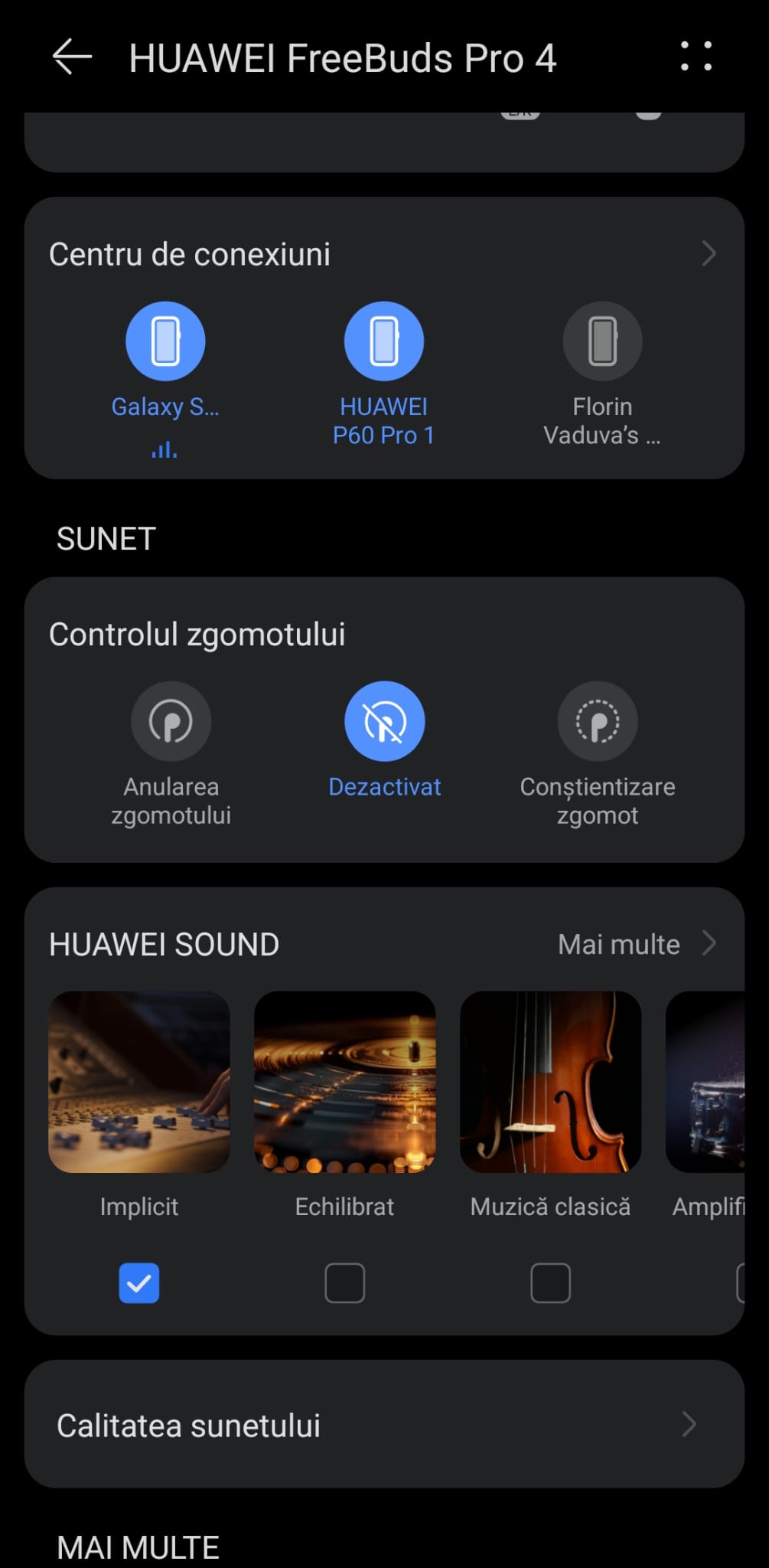Image resolution: width=769 pixels, height=1568 pixels.
Task: Select the HUAWEI P60 Pro 1 device
Action: pyautogui.click(x=384, y=341)
